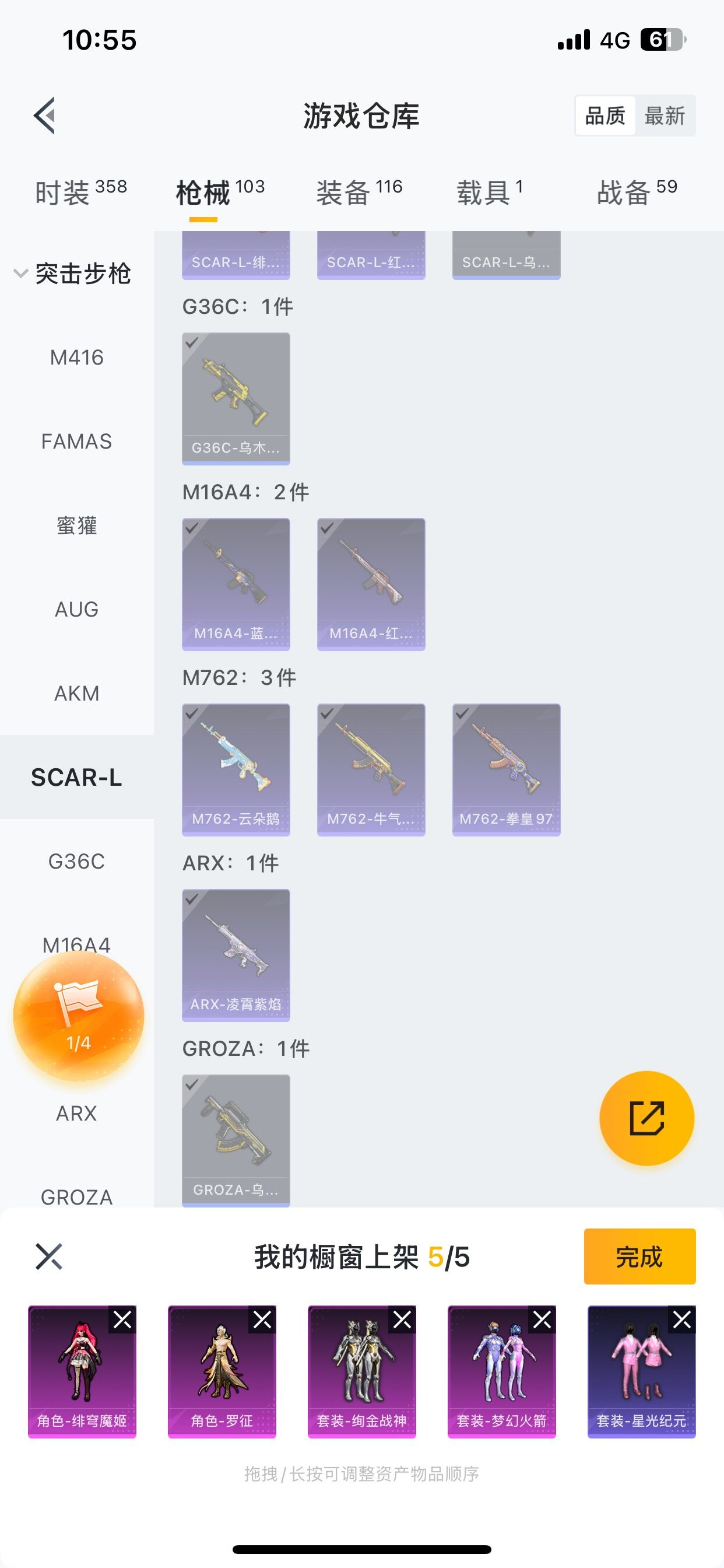Tap the orange share floating button
This screenshot has width=724, height=1568.
click(x=646, y=1118)
